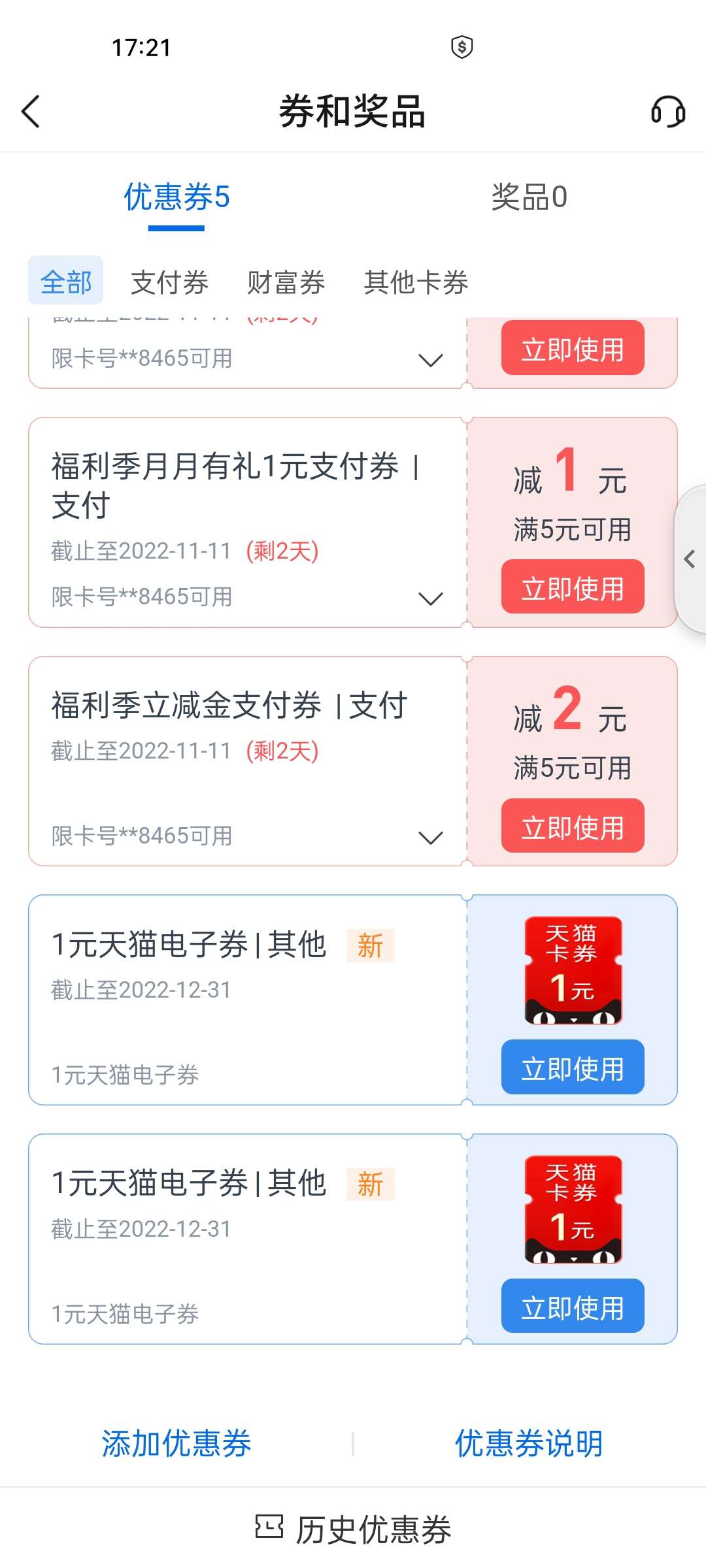
Task: Filter coupons by 支付券
Action: click(169, 282)
